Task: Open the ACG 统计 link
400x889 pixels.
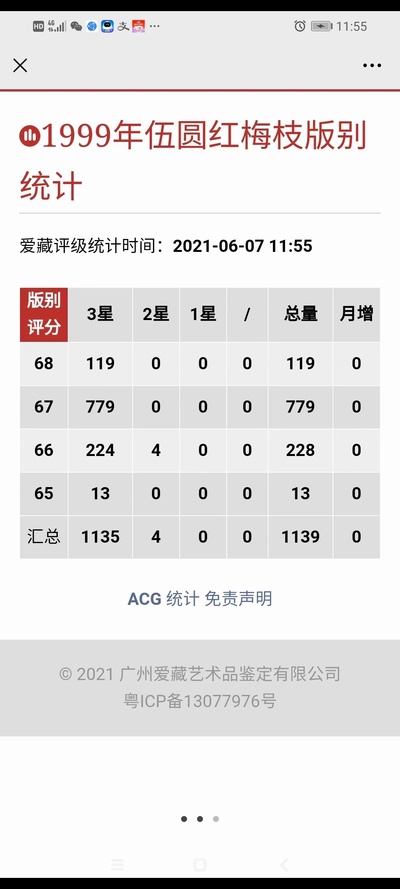Action: click(163, 599)
